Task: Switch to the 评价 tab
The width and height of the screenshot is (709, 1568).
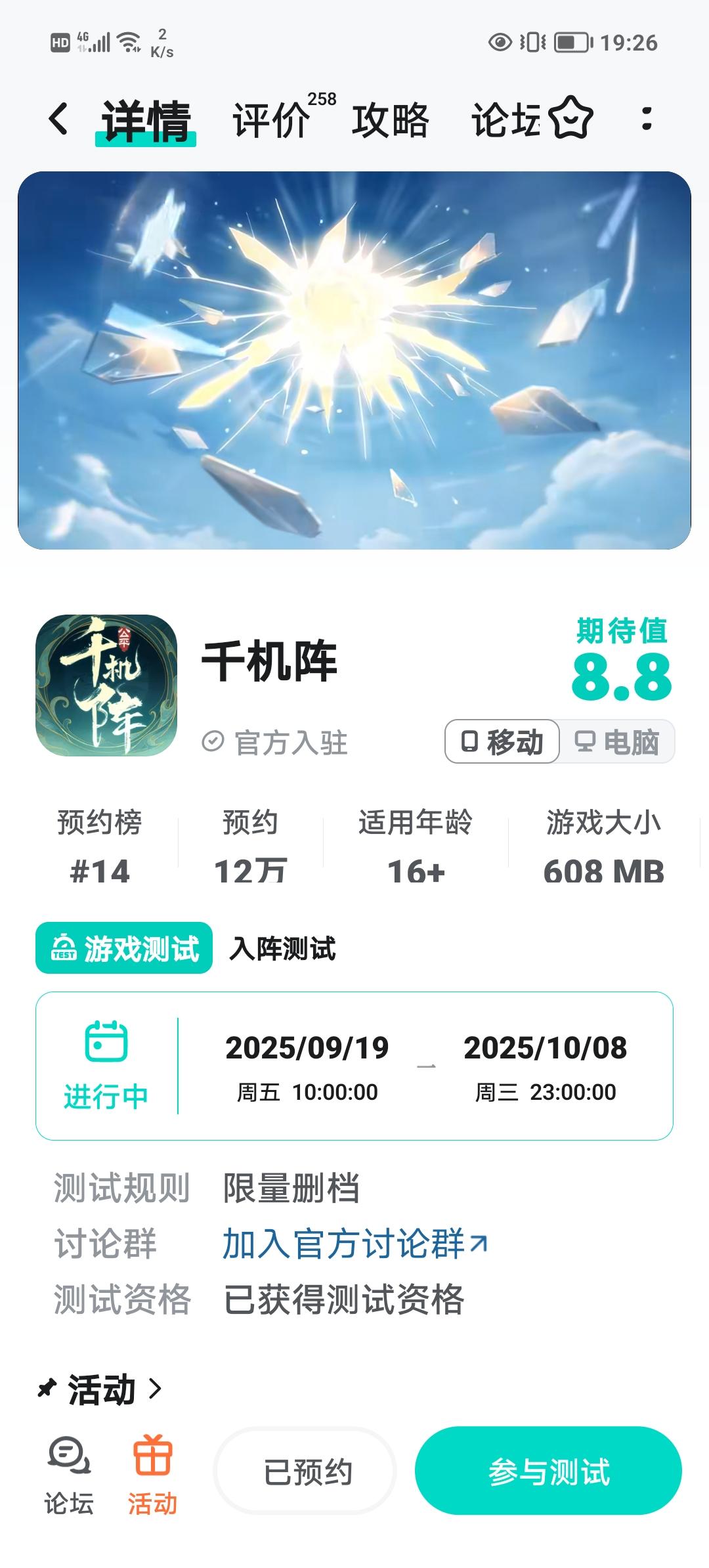Action: [271, 120]
